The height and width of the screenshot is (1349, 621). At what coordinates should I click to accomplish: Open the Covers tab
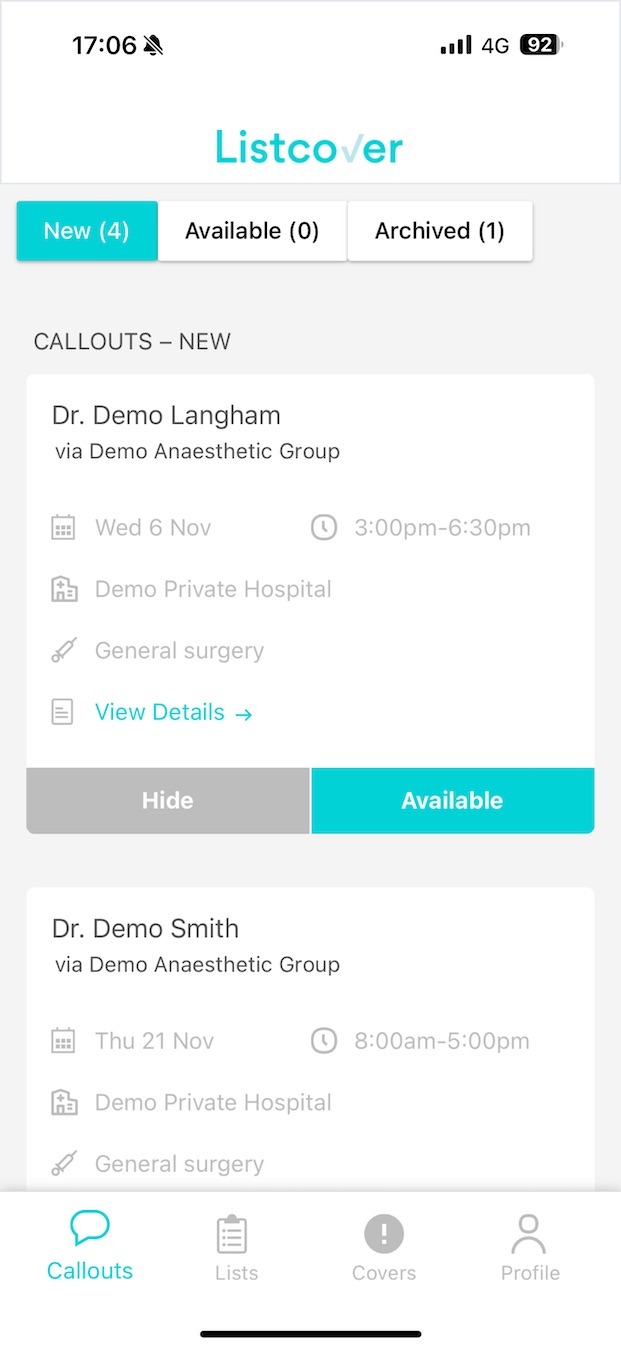pos(384,1249)
